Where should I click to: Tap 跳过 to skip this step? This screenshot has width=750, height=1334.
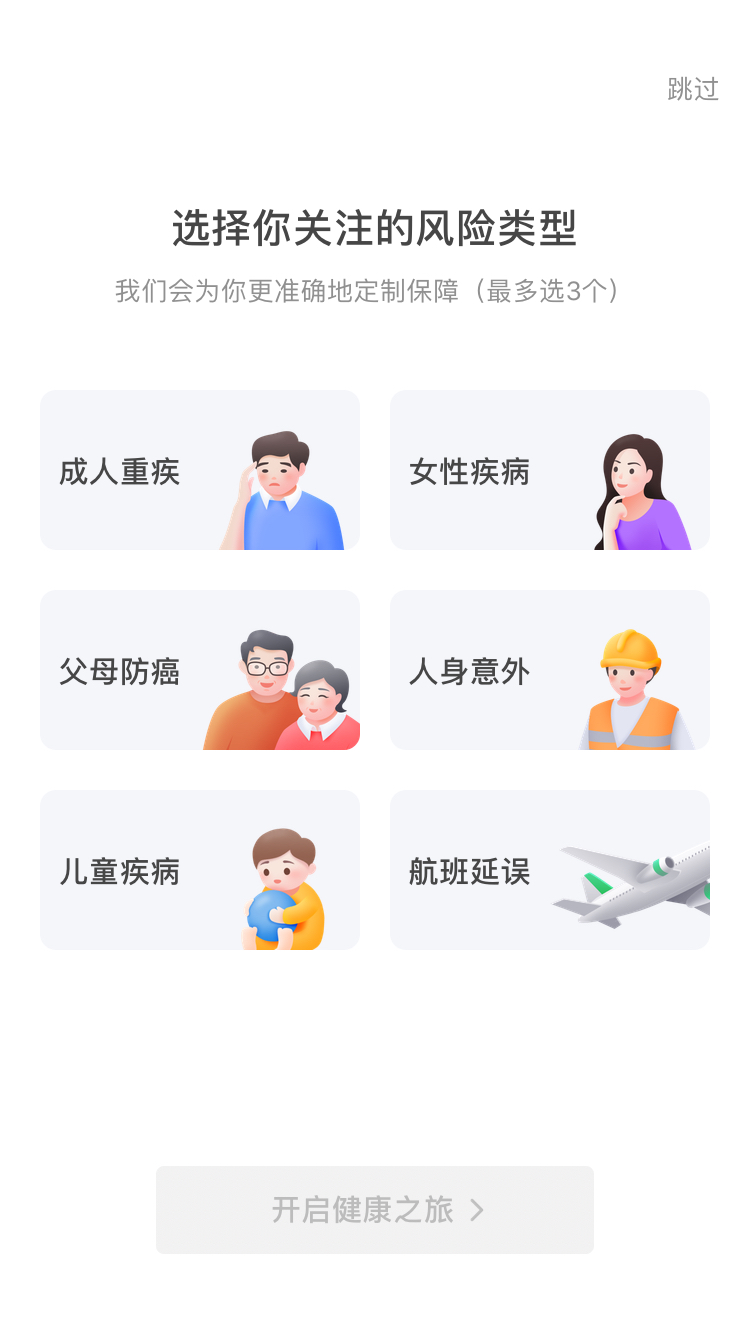point(693,89)
